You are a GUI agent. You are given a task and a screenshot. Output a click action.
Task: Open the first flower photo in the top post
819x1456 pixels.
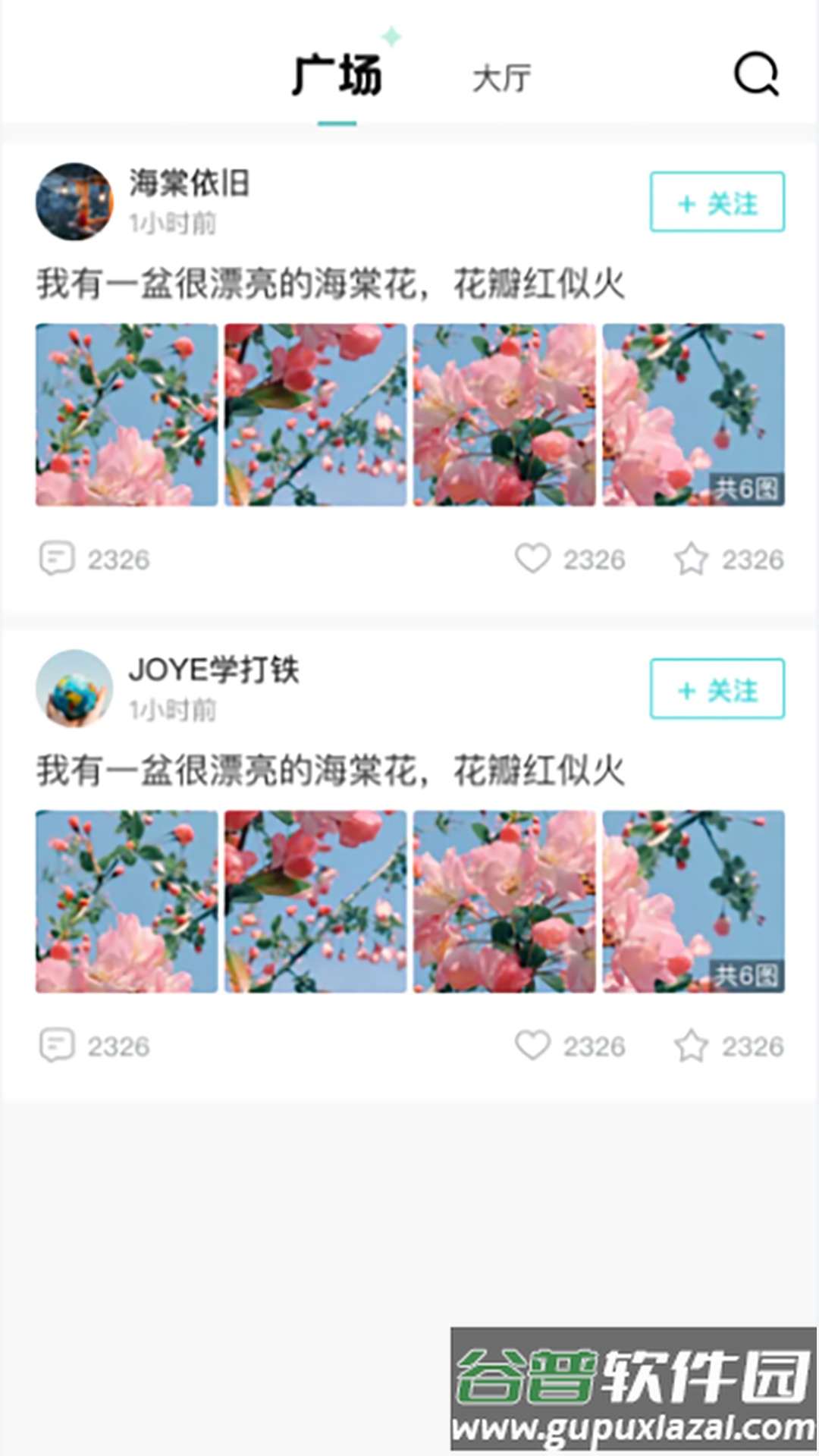click(x=126, y=413)
